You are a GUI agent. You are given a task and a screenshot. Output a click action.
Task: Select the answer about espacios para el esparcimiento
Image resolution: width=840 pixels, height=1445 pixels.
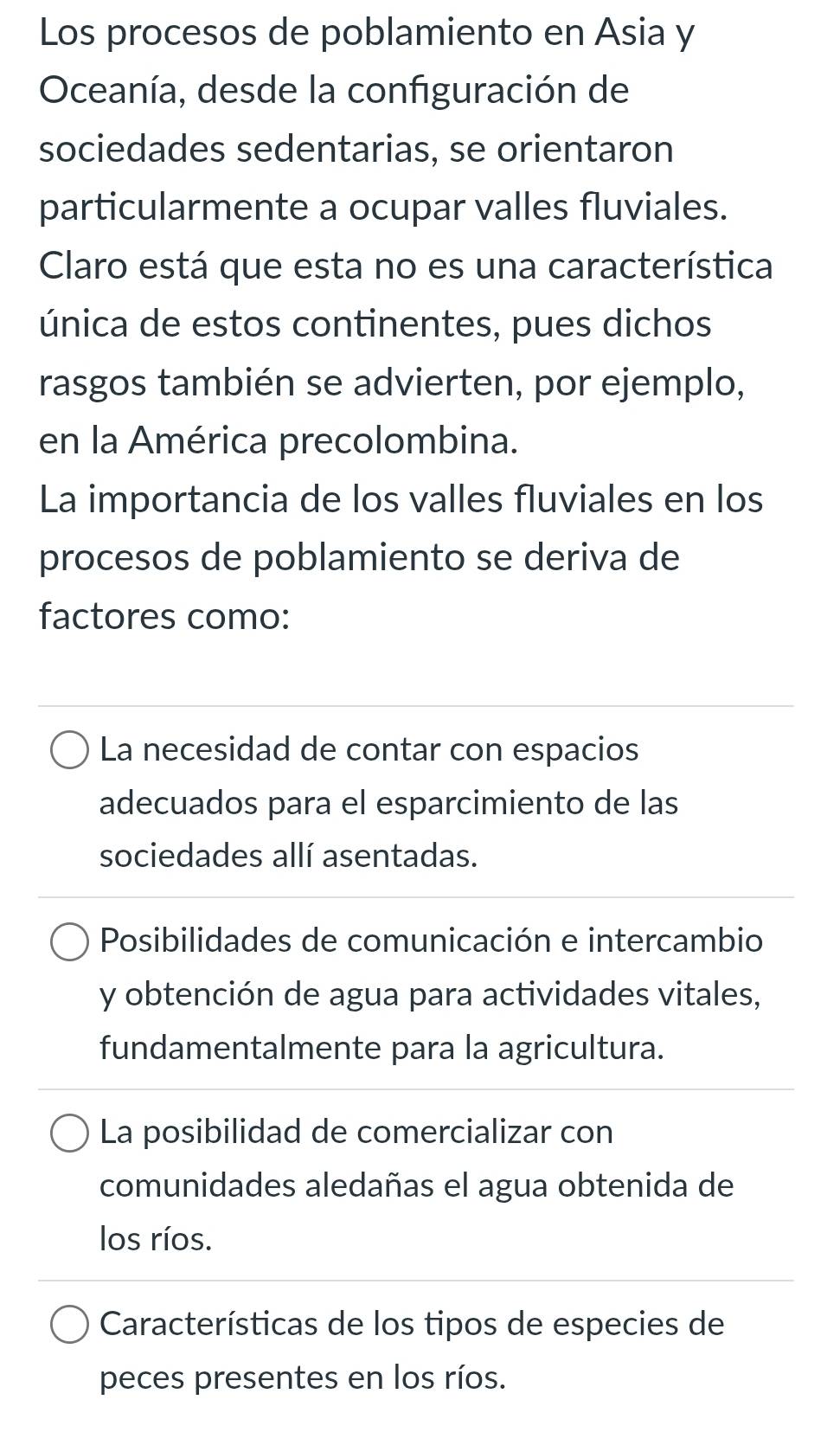click(70, 751)
